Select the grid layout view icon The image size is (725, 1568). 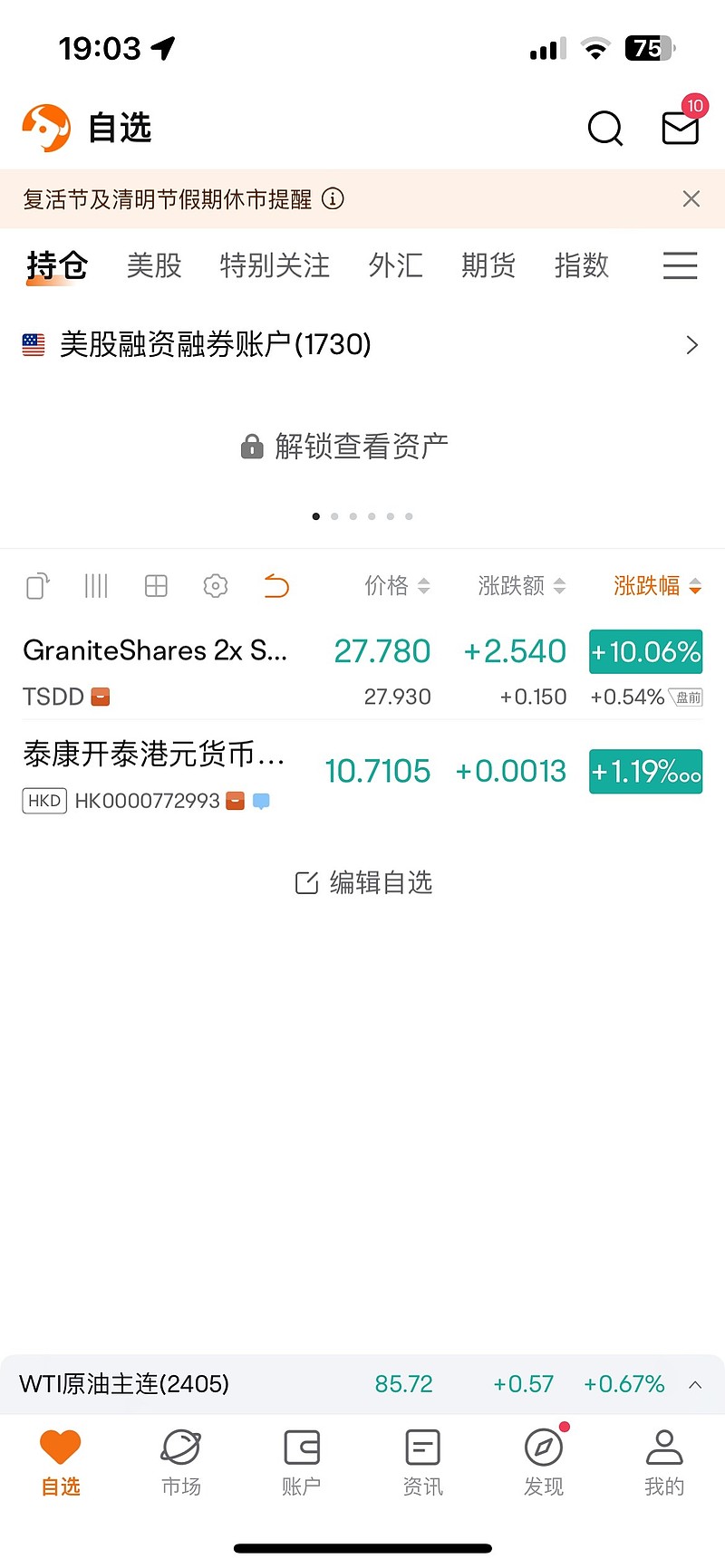[x=155, y=586]
